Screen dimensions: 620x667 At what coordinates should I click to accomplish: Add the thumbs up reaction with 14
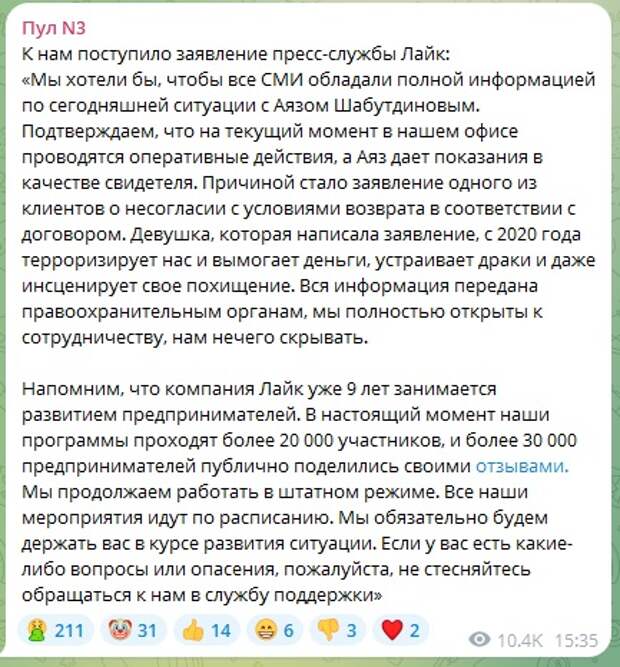[206, 630]
